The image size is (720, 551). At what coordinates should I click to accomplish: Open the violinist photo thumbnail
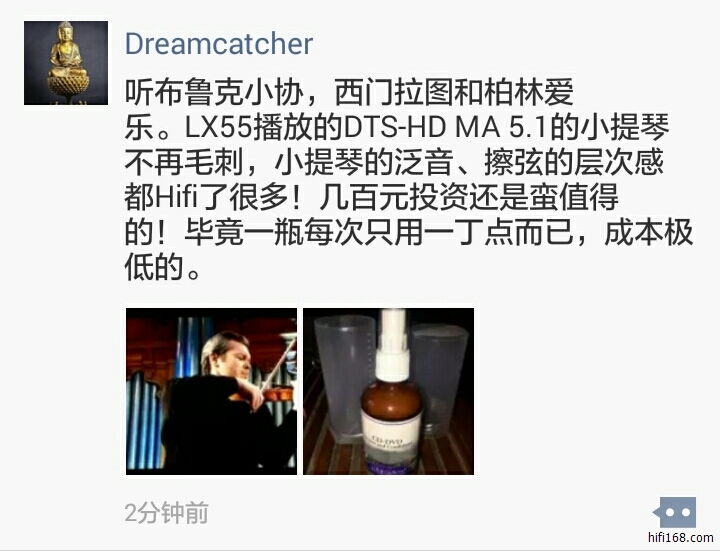pyautogui.click(x=211, y=390)
